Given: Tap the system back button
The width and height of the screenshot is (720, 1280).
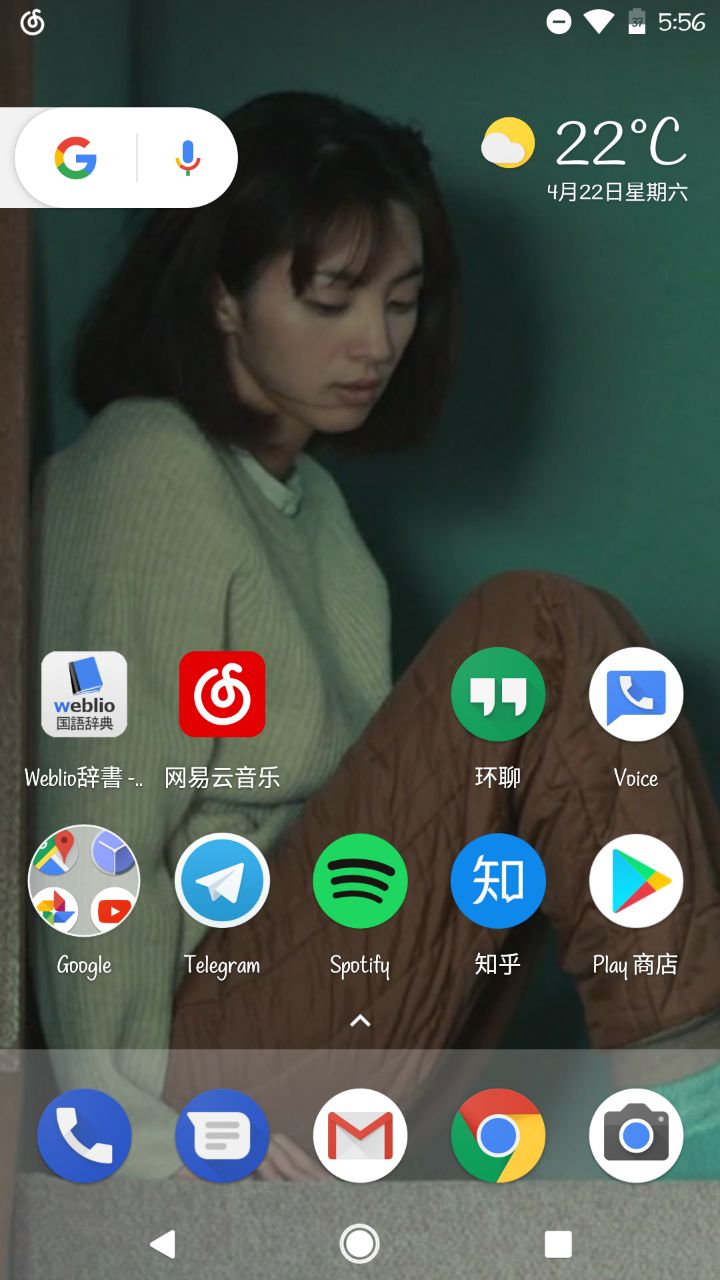Looking at the screenshot, I should tap(162, 1244).
